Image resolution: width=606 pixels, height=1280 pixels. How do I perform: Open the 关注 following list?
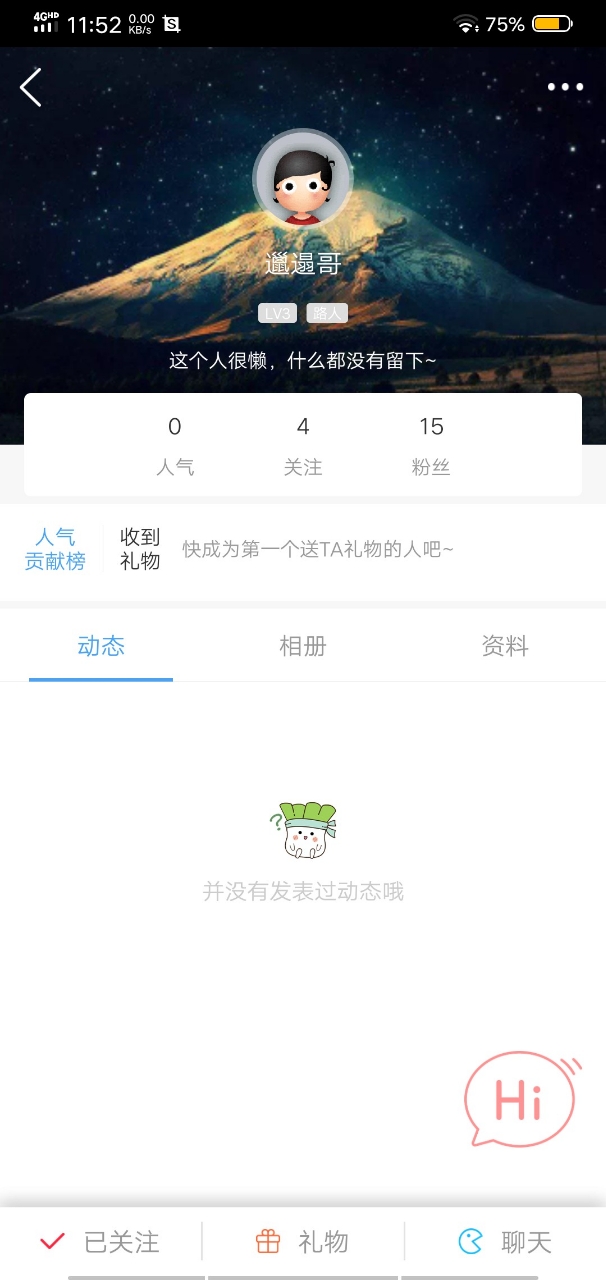[x=303, y=445]
